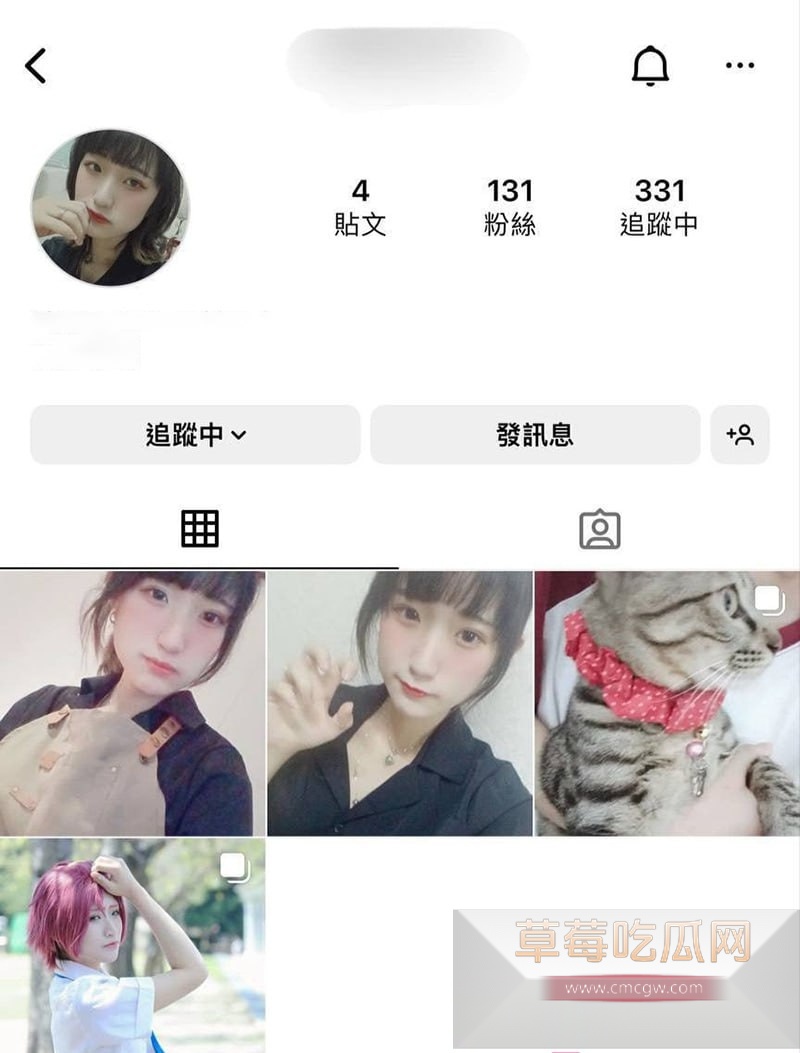
Task: Open the profile picture
Action: tap(110, 207)
